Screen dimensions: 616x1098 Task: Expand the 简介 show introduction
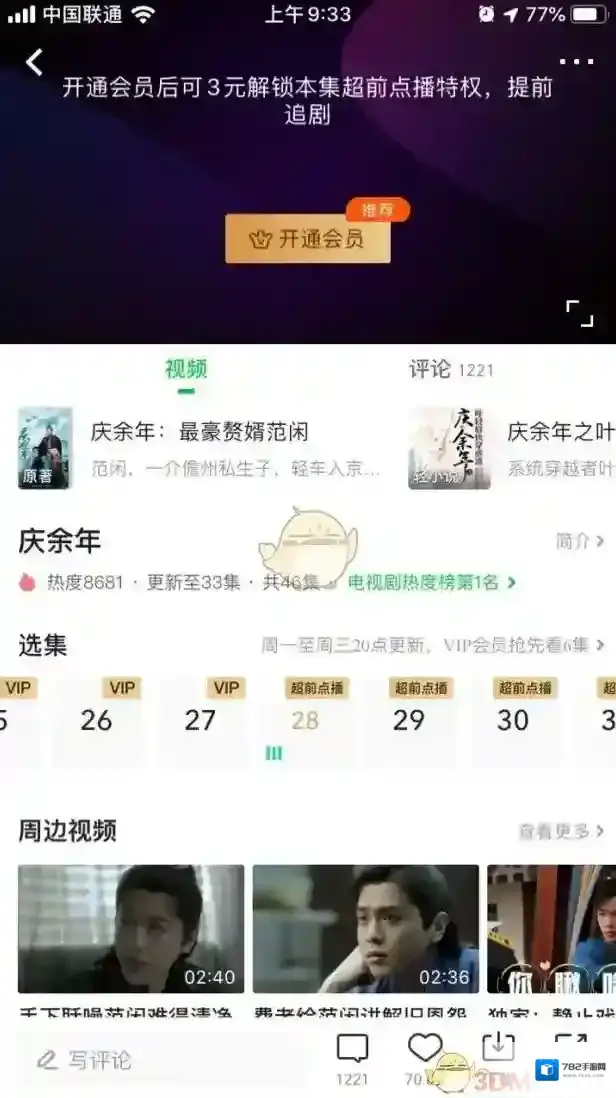(580, 541)
